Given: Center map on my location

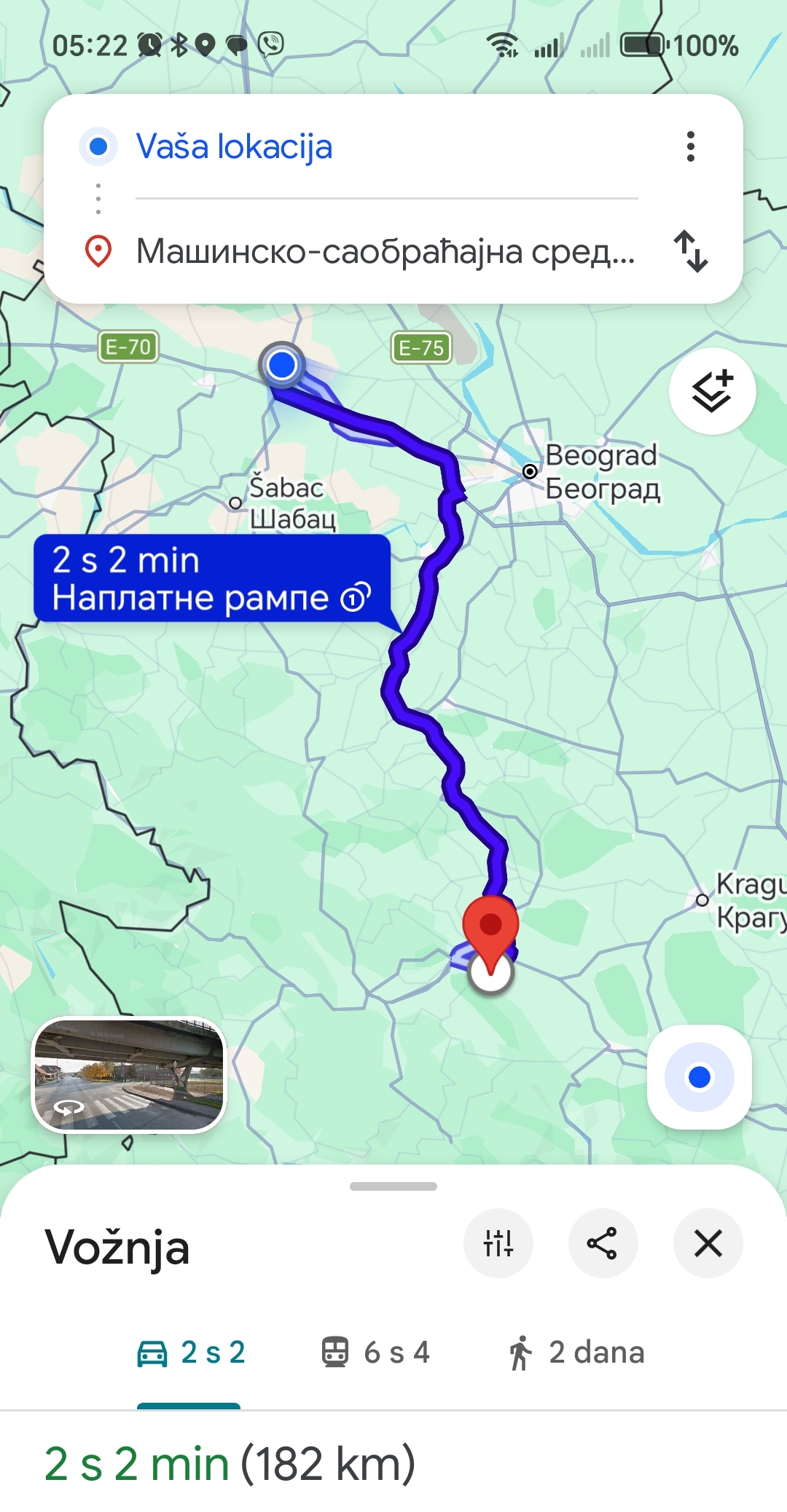Looking at the screenshot, I should (x=699, y=1076).
